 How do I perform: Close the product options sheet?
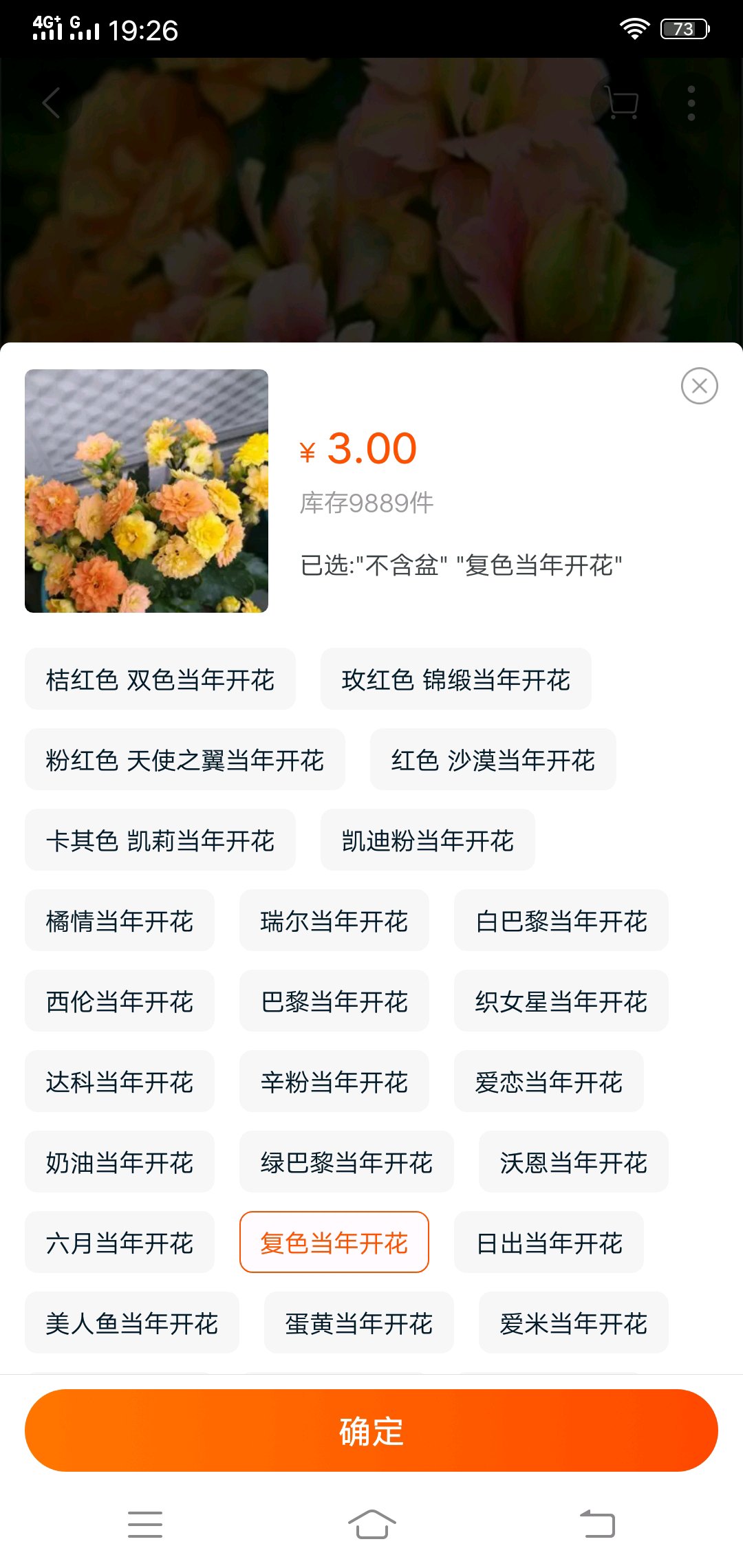pyautogui.click(x=699, y=386)
